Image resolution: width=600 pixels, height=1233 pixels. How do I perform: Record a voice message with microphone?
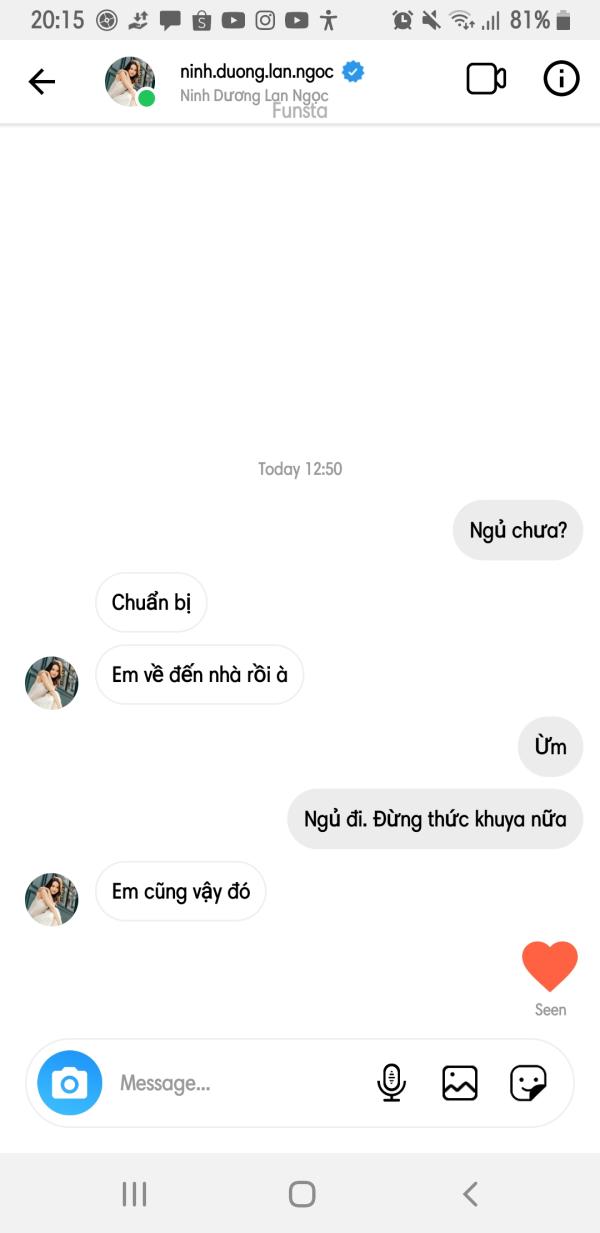click(x=392, y=1082)
